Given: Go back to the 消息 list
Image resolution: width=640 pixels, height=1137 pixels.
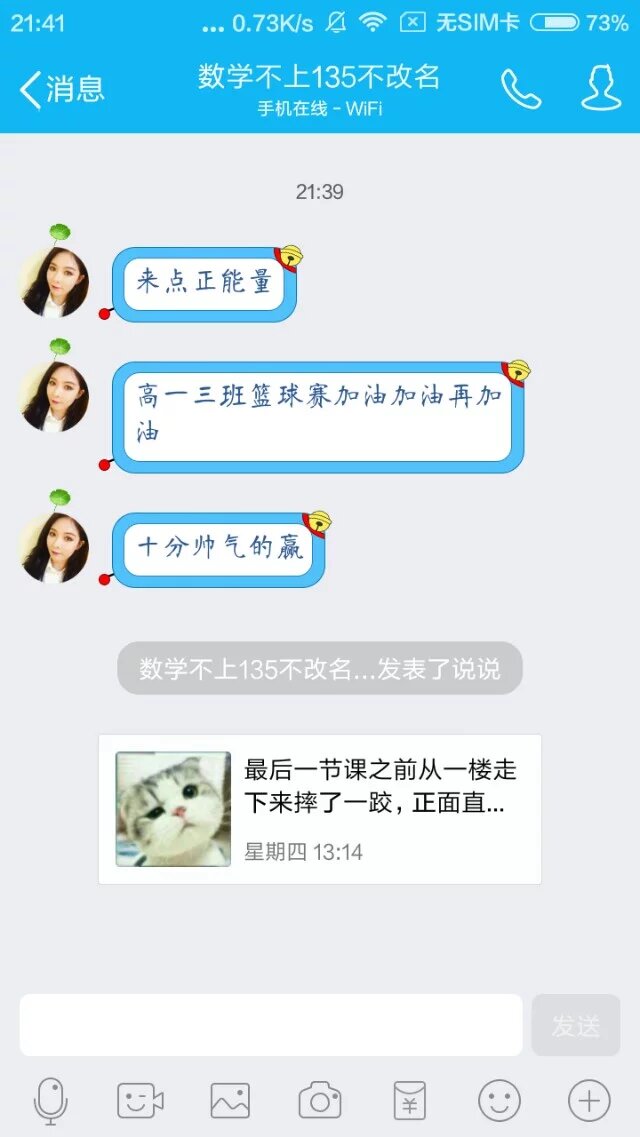Looking at the screenshot, I should (62, 89).
